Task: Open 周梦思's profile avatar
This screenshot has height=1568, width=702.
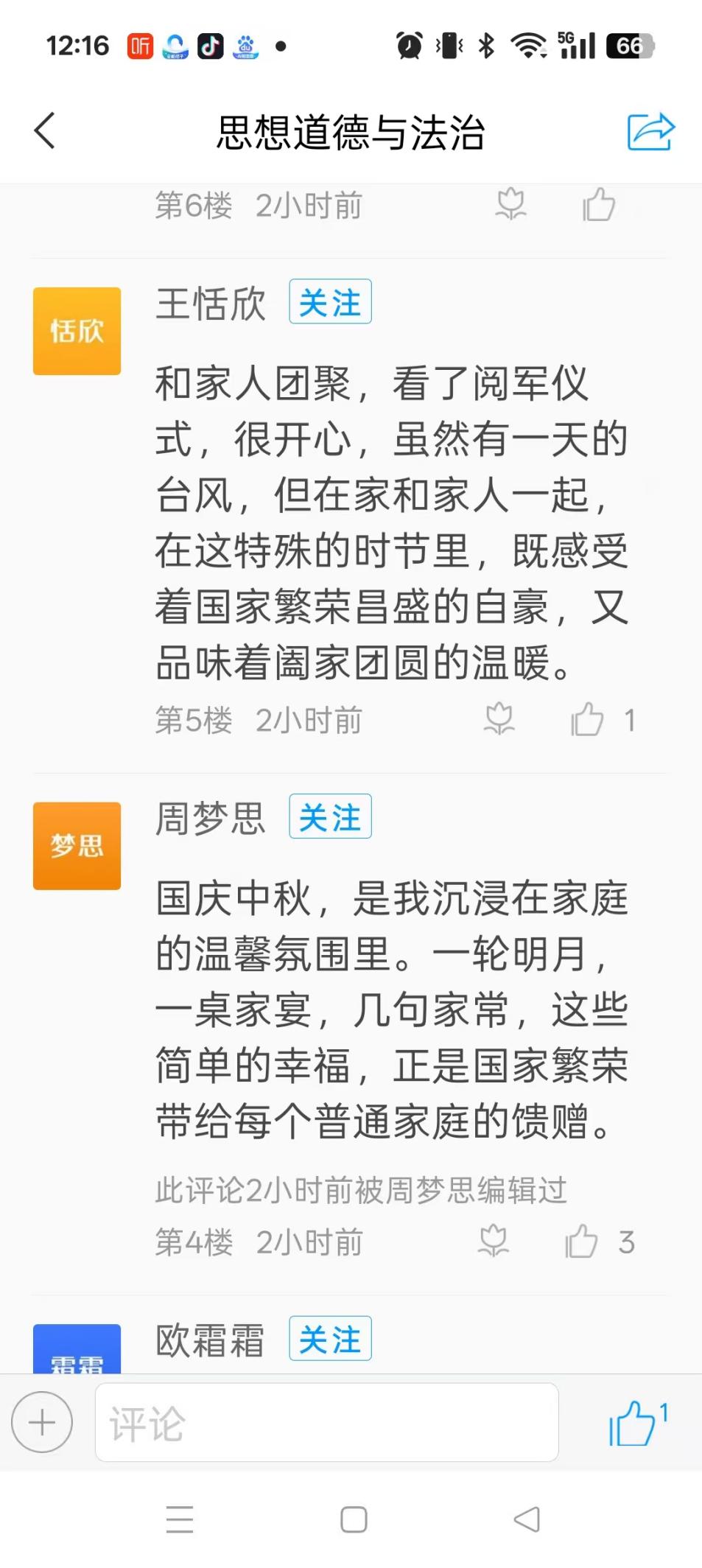Action: [x=77, y=846]
